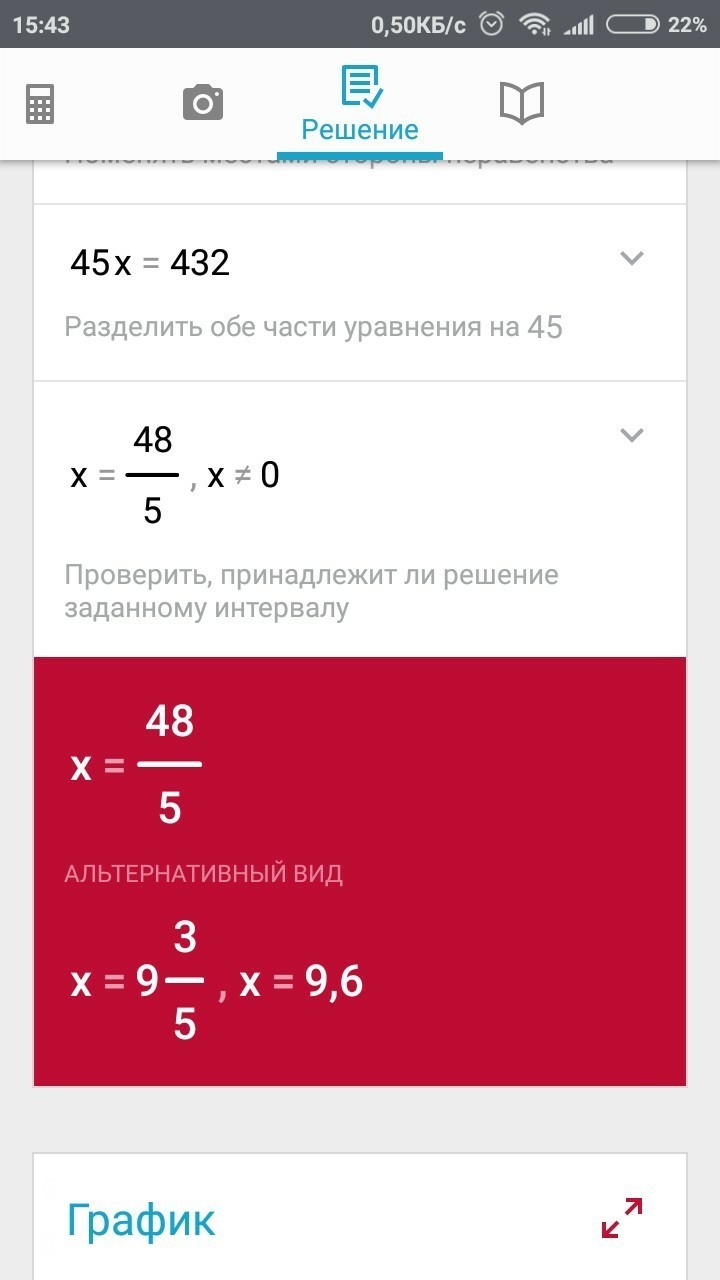Expand the График card to fullscreen

click(621, 1218)
